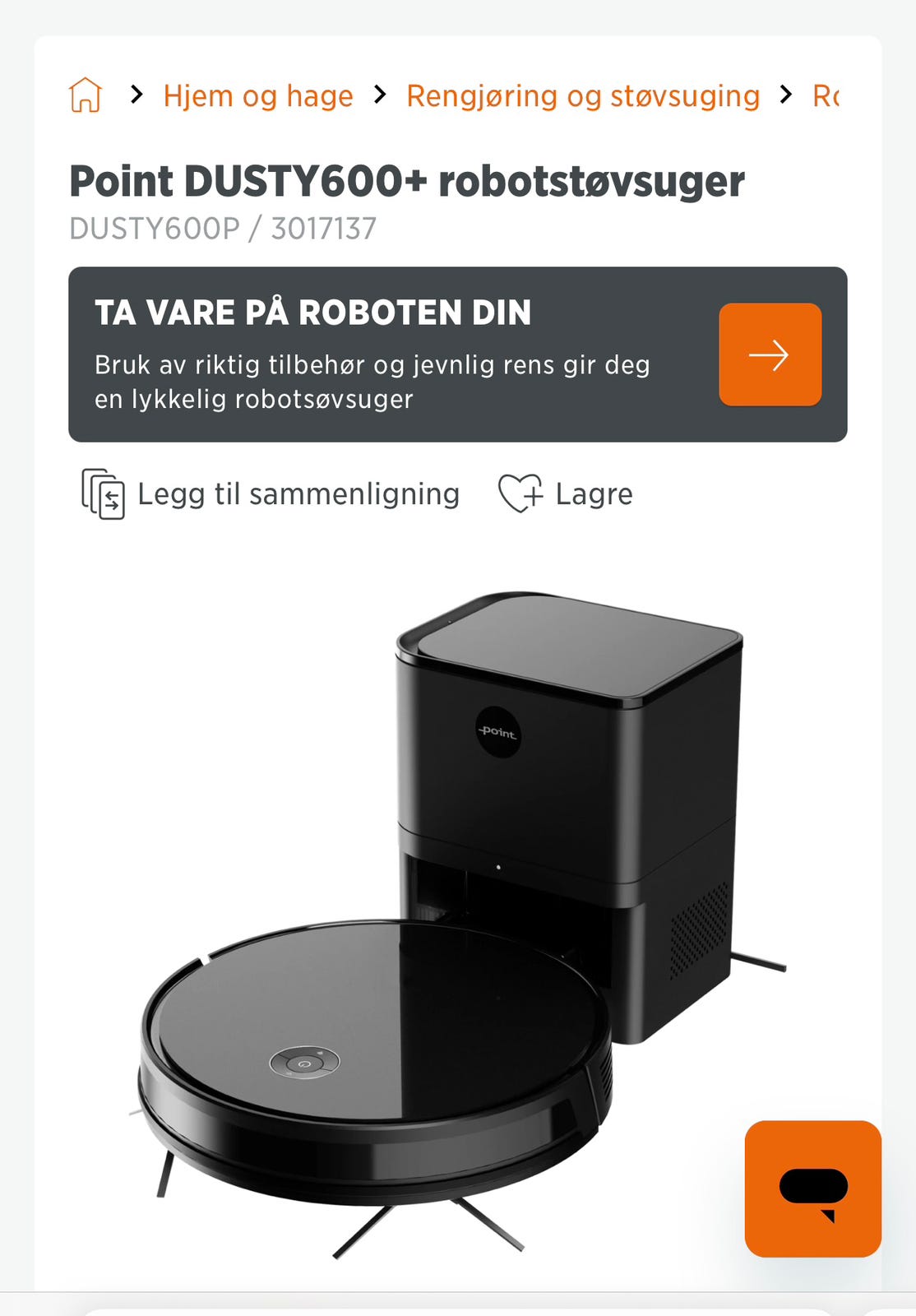Go to Rengjøring og støvsuging in the breadcrumb
Screen dimensions: 916x1316
point(583,95)
